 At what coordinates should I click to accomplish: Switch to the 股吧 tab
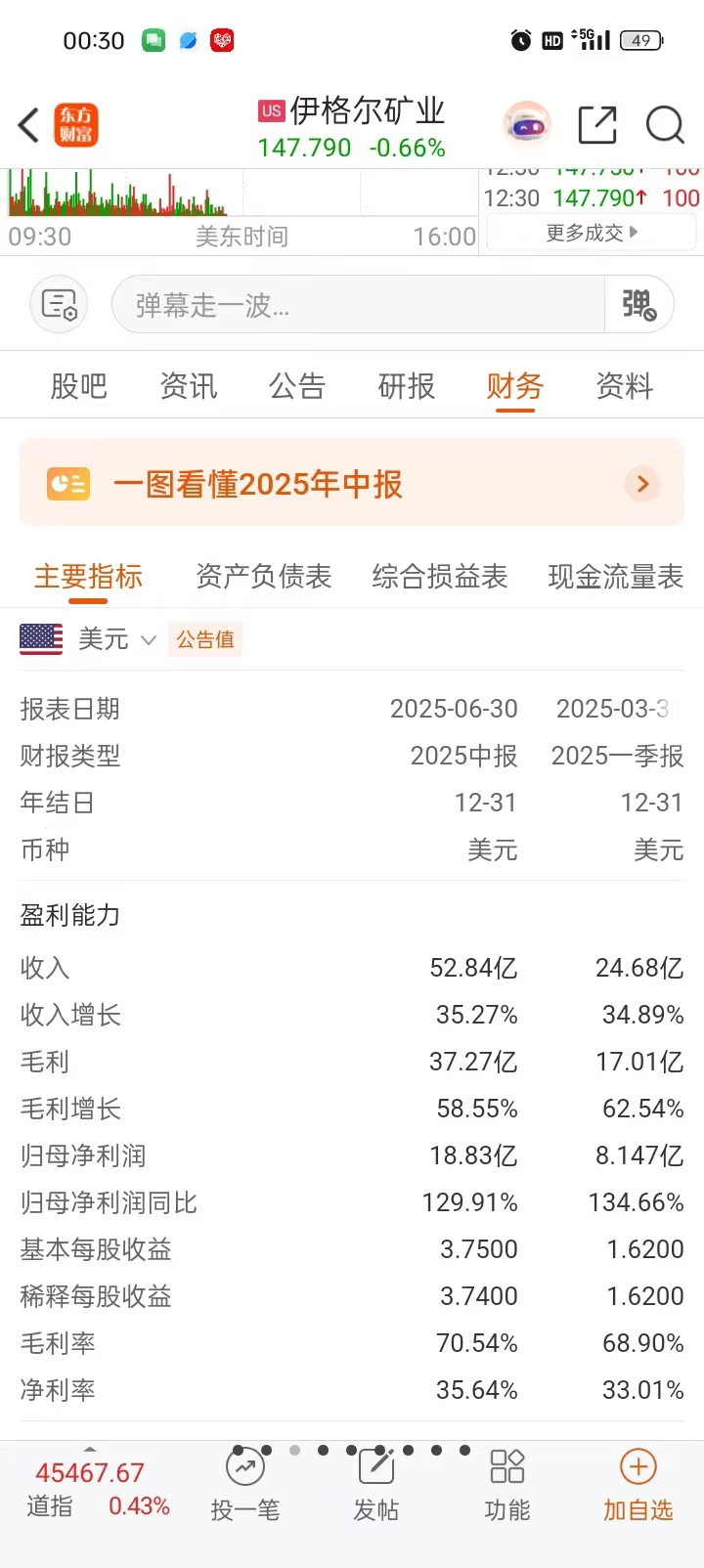pyautogui.click(x=78, y=386)
